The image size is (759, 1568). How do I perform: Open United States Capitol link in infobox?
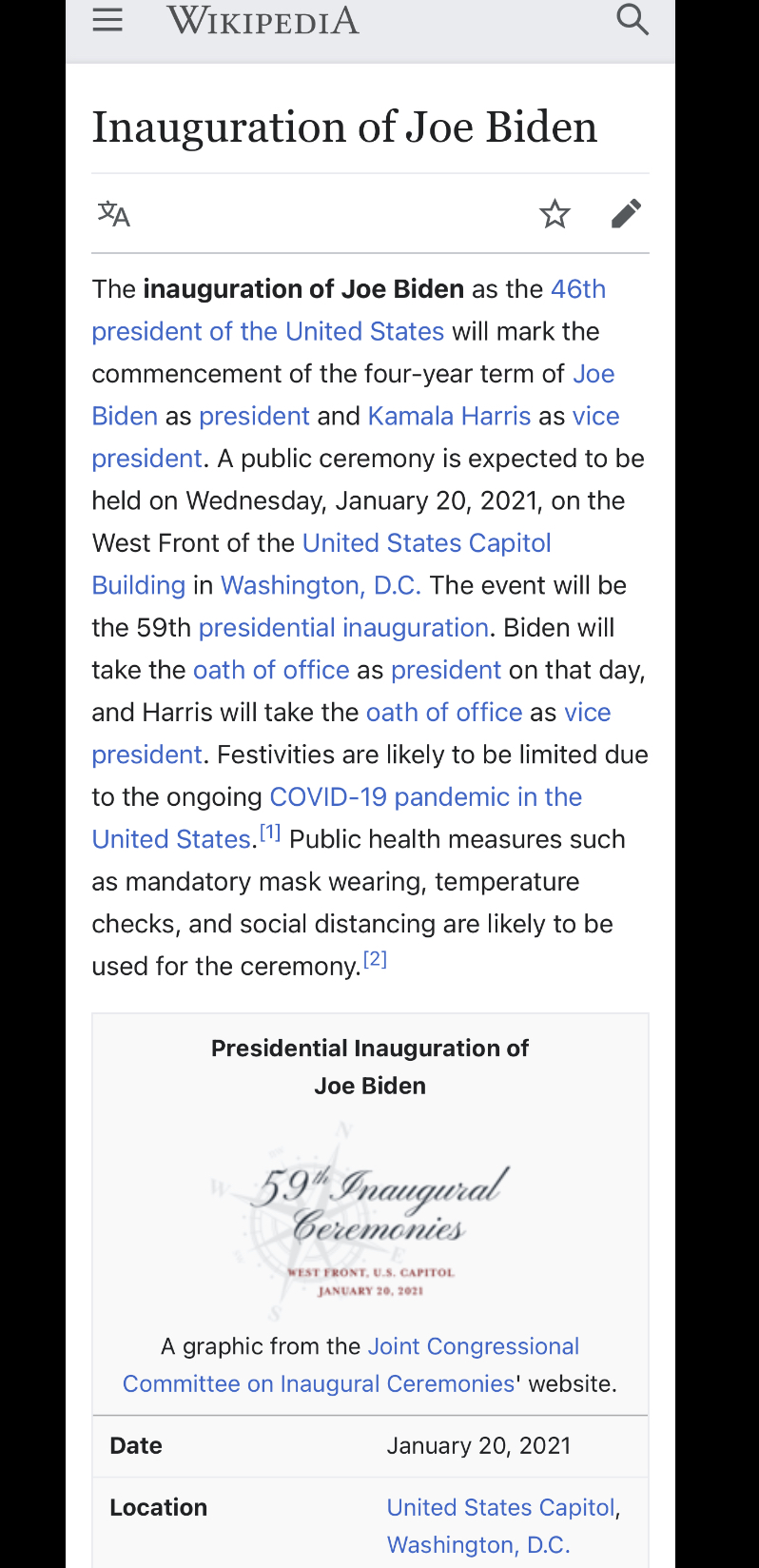coord(501,1507)
